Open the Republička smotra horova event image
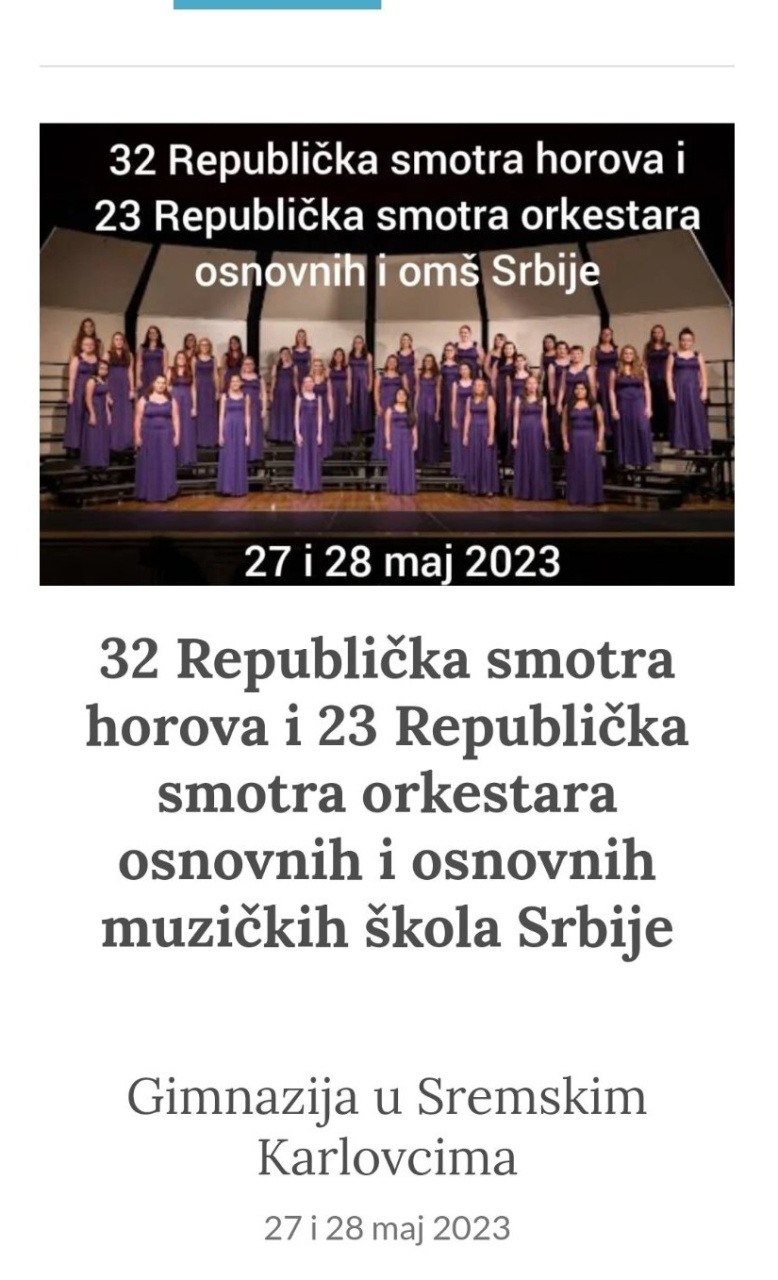This screenshot has width=778, height=1280. (x=387, y=354)
